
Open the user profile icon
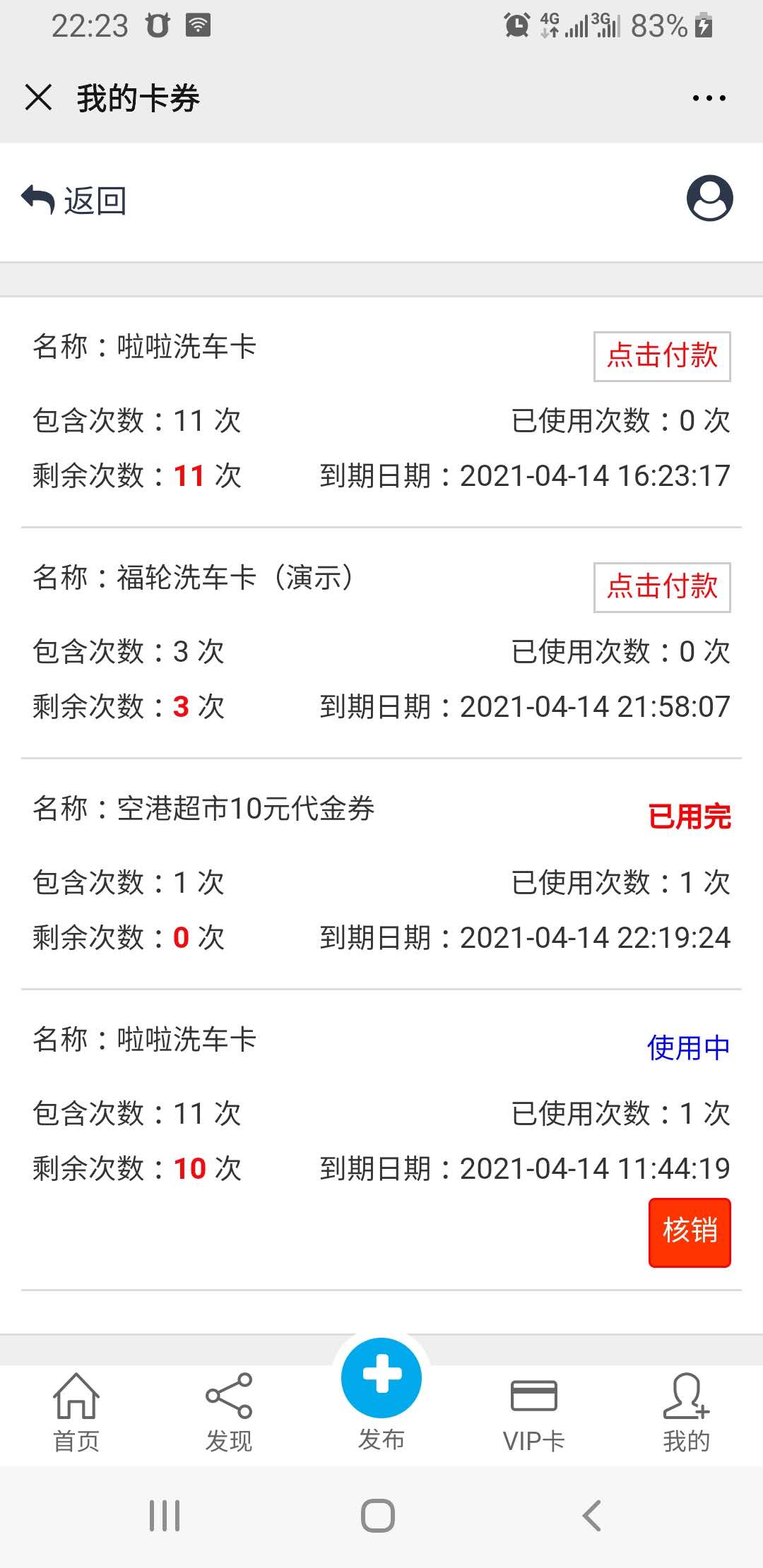709,198
